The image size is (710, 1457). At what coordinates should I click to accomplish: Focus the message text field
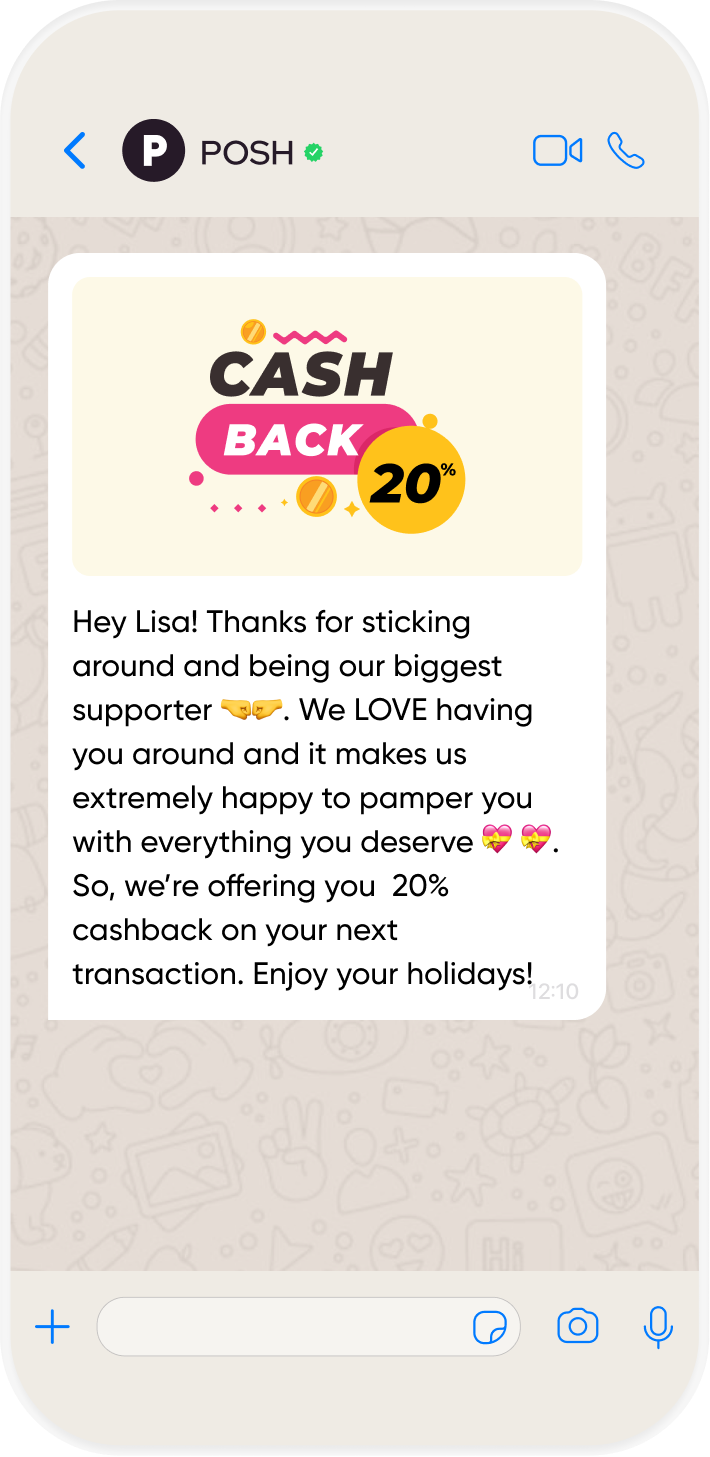click(x=280, y=1327)
